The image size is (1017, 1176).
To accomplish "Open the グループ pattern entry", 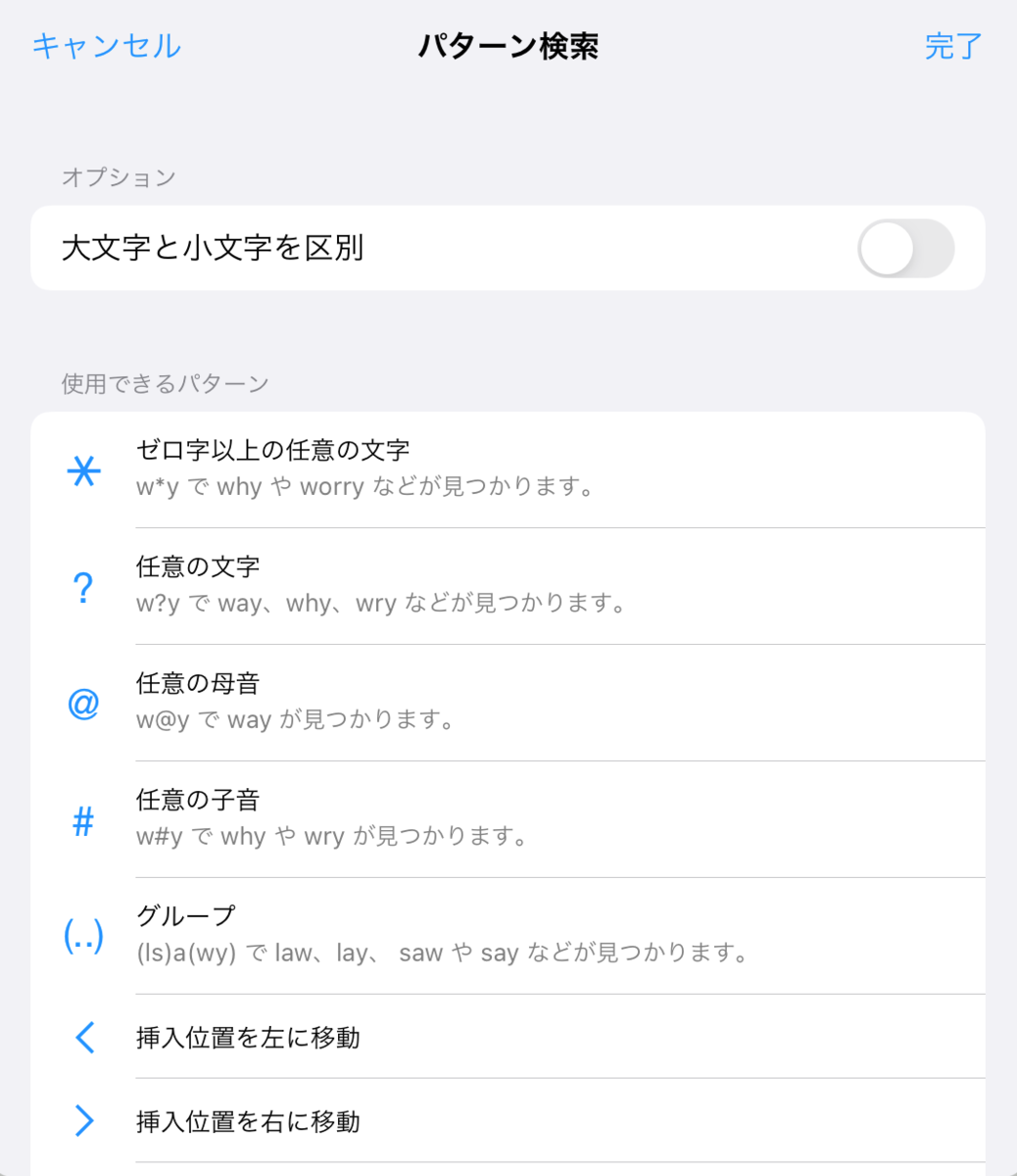I will coord(441,933).
